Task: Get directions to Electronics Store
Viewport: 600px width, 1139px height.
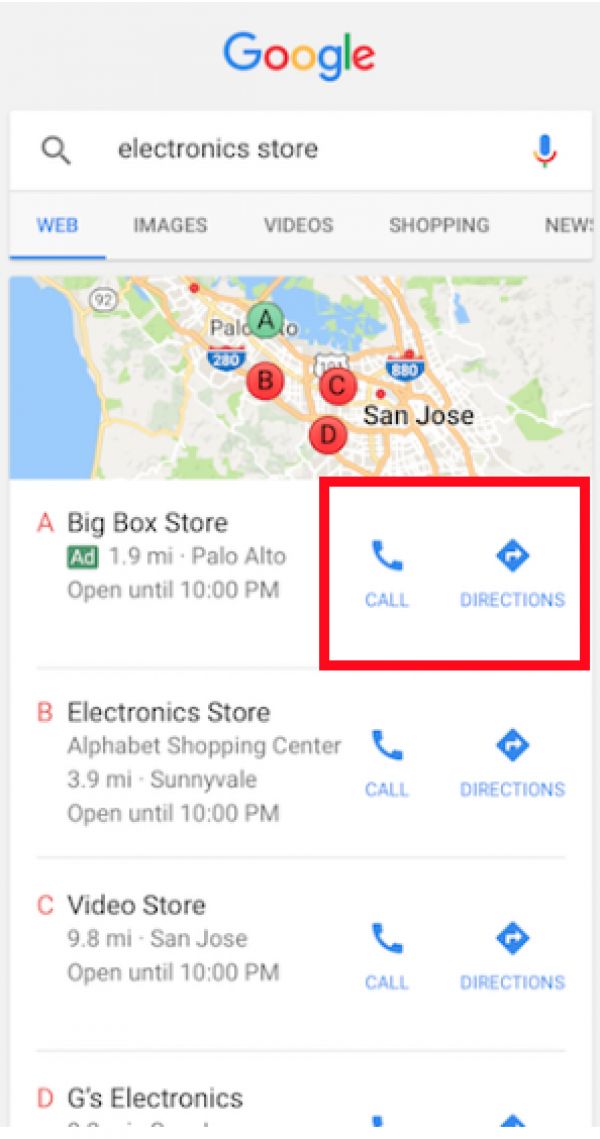Action: click(512, 761)
